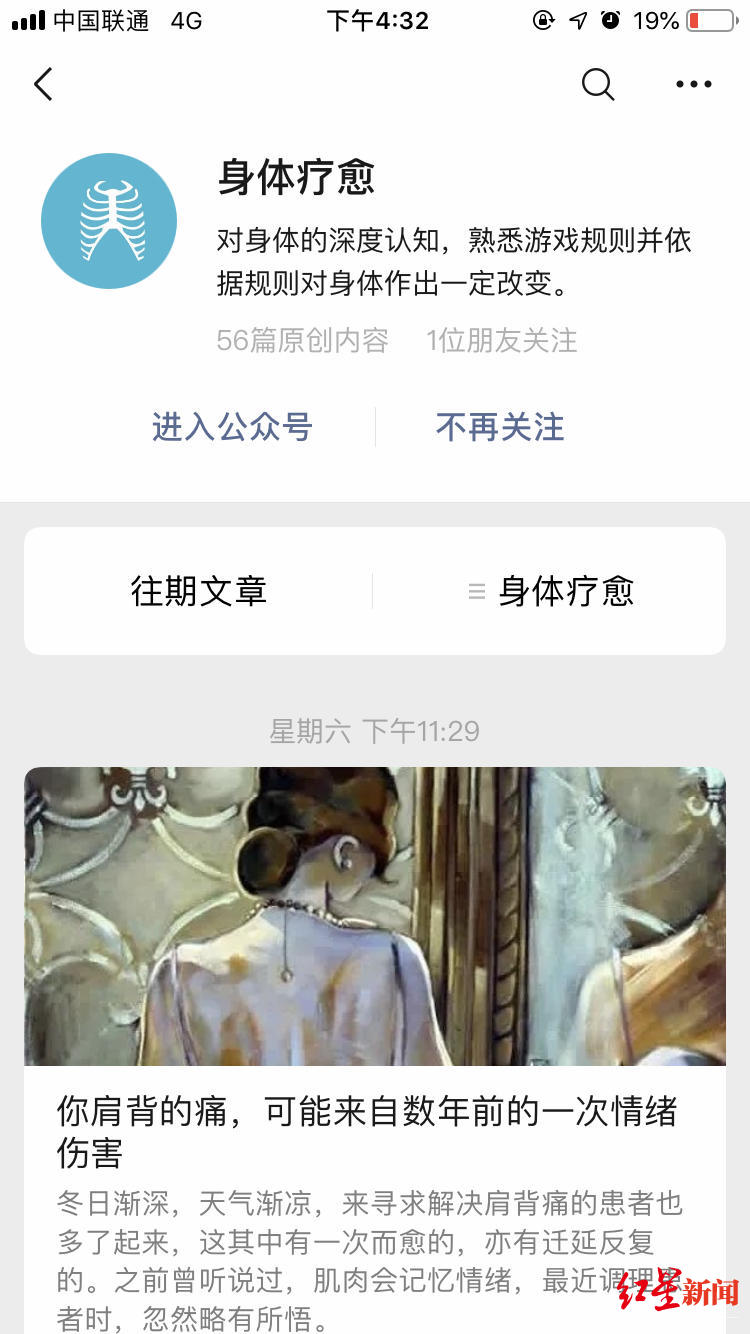
Task: Open the 身体疗愈 menu item
Action: (551, 591)
